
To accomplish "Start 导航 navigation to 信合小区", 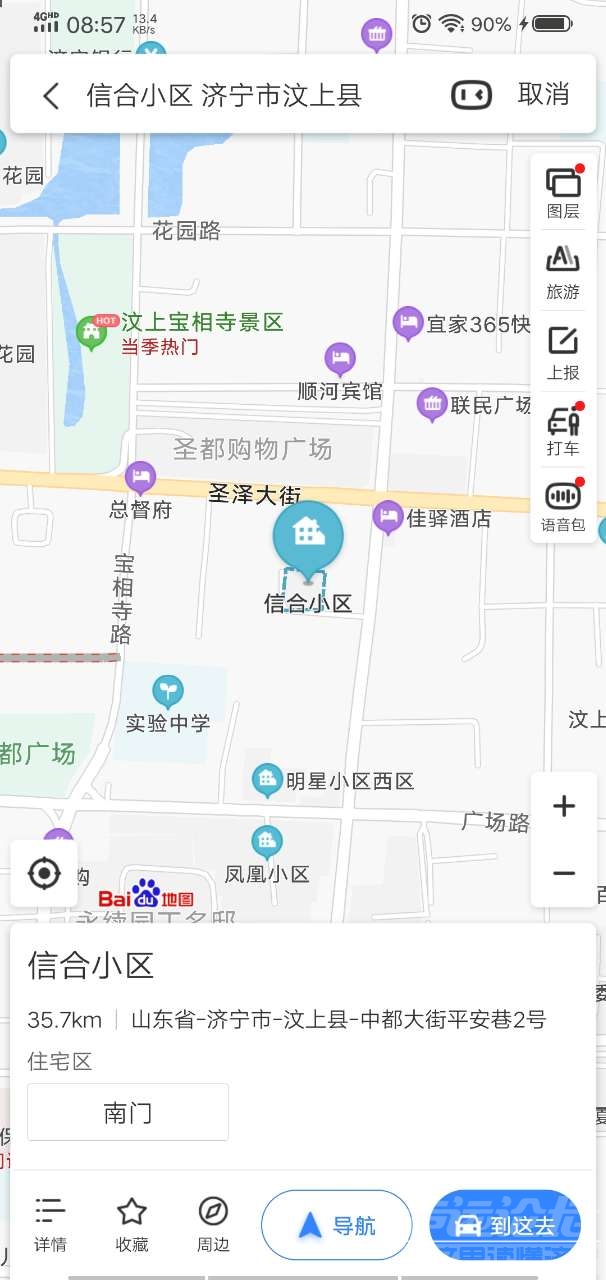I will tap(337, 1225).
